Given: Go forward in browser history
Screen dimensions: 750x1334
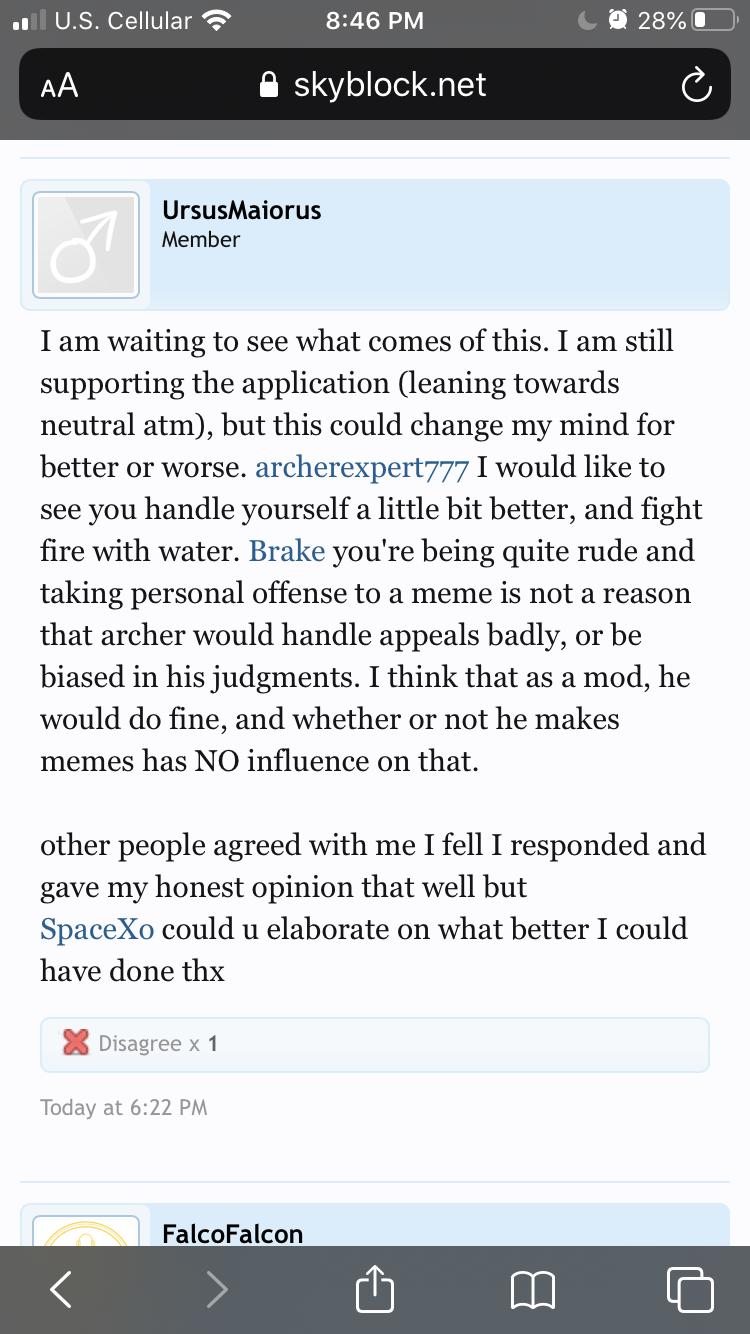Looking at the screenshot, I should point(216,1289).
